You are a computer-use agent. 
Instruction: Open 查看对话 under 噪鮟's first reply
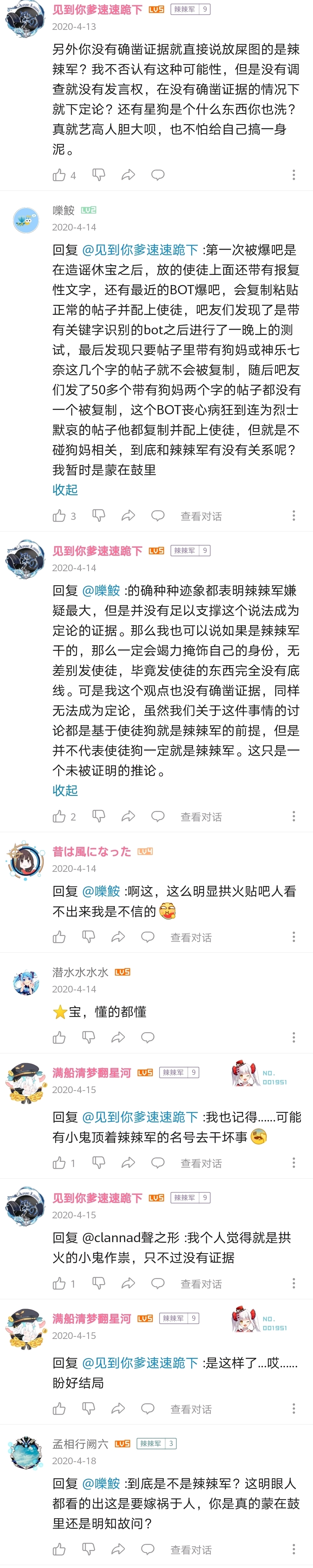point(201,516)
